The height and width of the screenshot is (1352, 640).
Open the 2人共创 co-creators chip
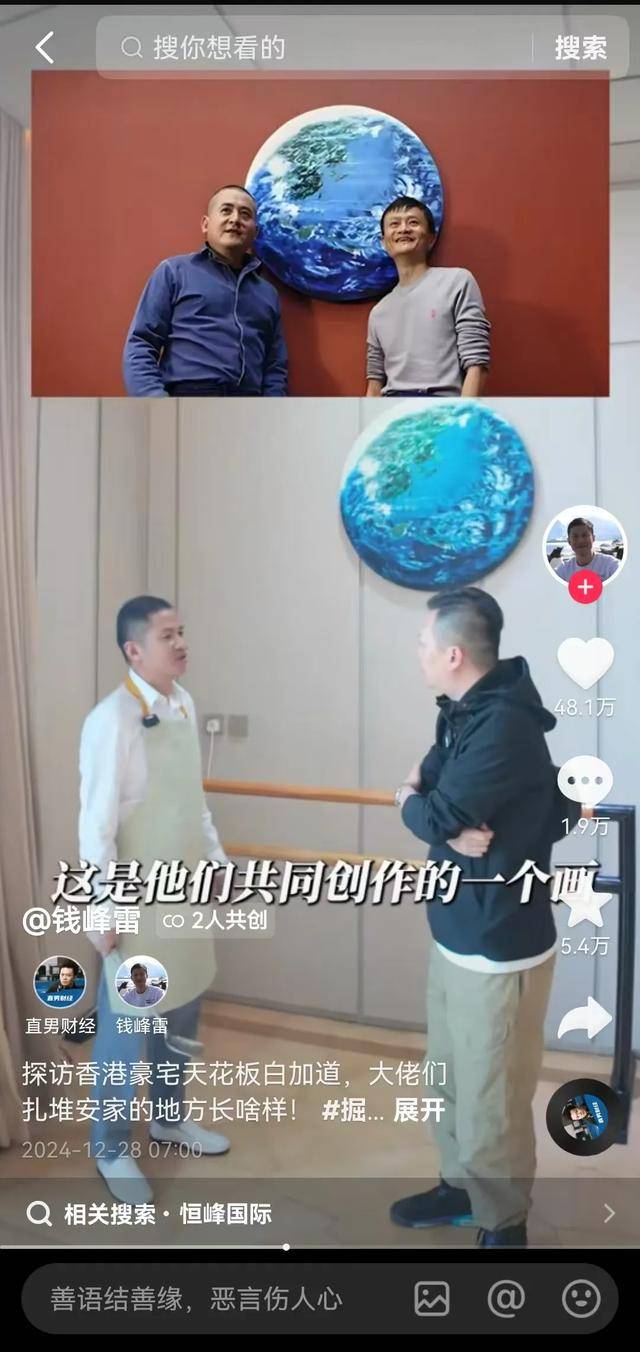pos(214,921)
